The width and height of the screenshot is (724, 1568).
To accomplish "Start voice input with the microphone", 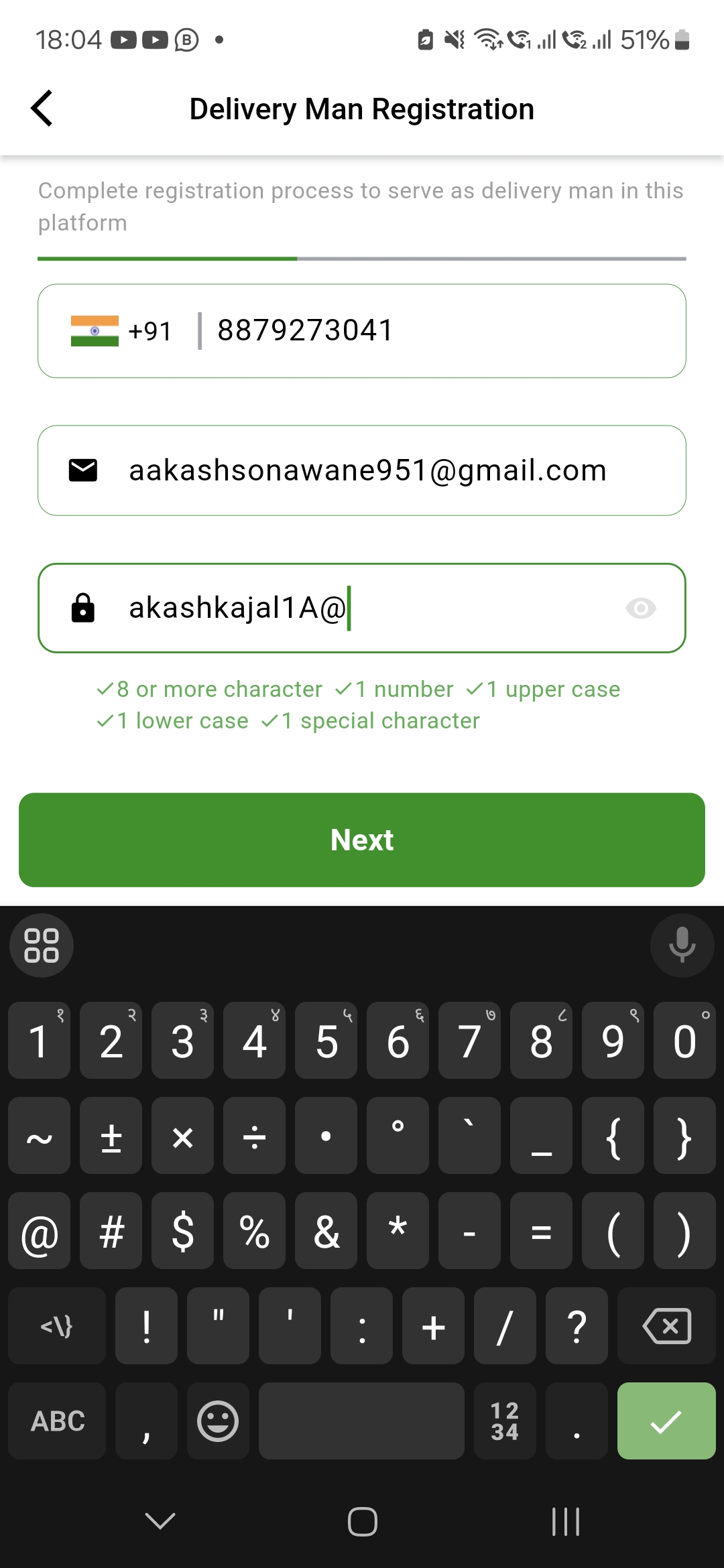I will 682,945.
